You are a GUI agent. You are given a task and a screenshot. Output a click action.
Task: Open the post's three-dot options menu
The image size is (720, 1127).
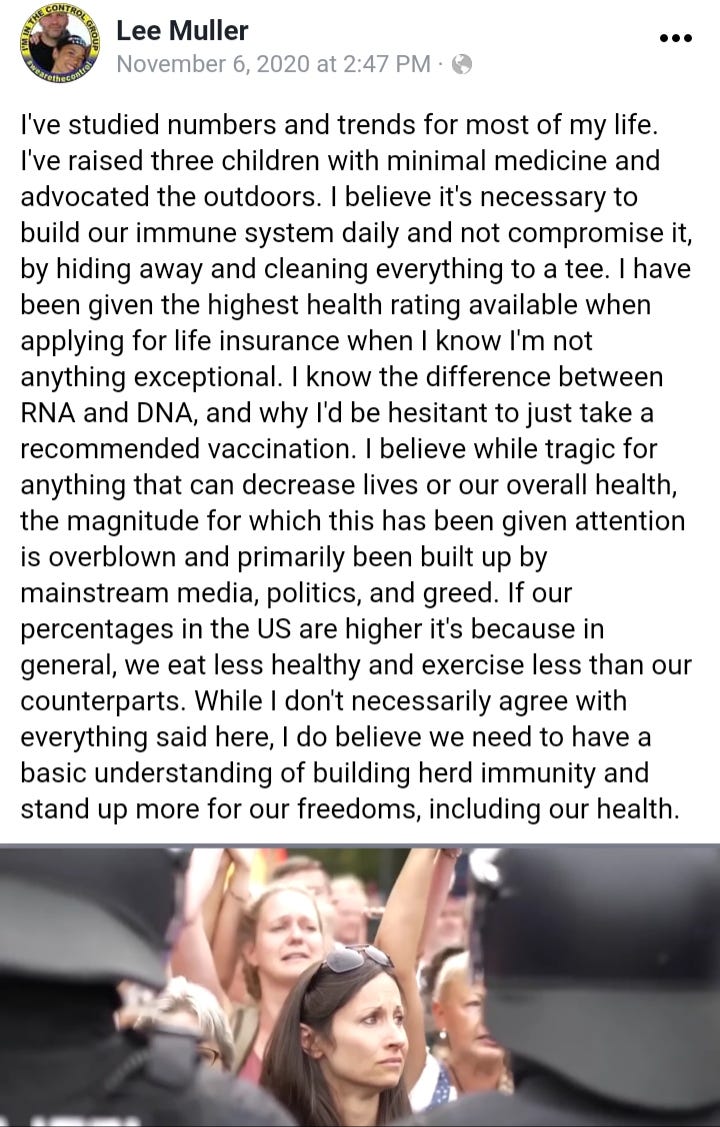coord(676,38)
